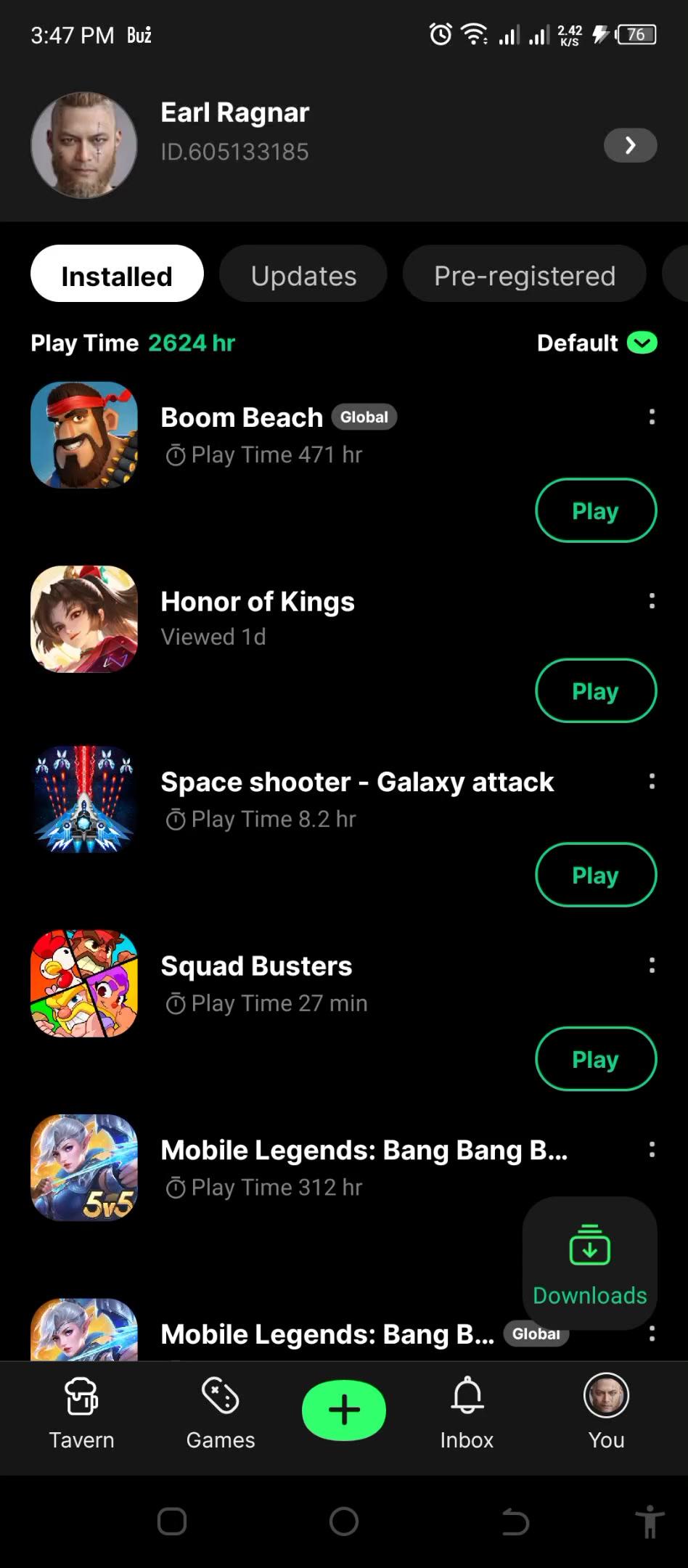Image resolution: width=688 pixels, height=1568 pixels.
Task: Go to the Tavern tab
Action: coord(81,1413)
